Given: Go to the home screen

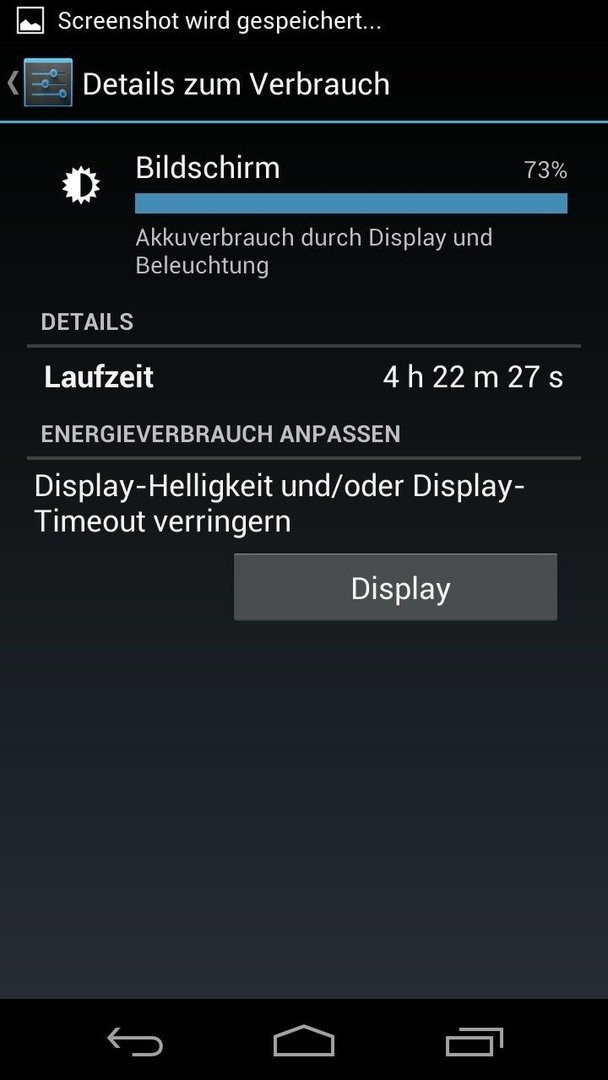Looking at the screenshot, I should coord(303,1041).
